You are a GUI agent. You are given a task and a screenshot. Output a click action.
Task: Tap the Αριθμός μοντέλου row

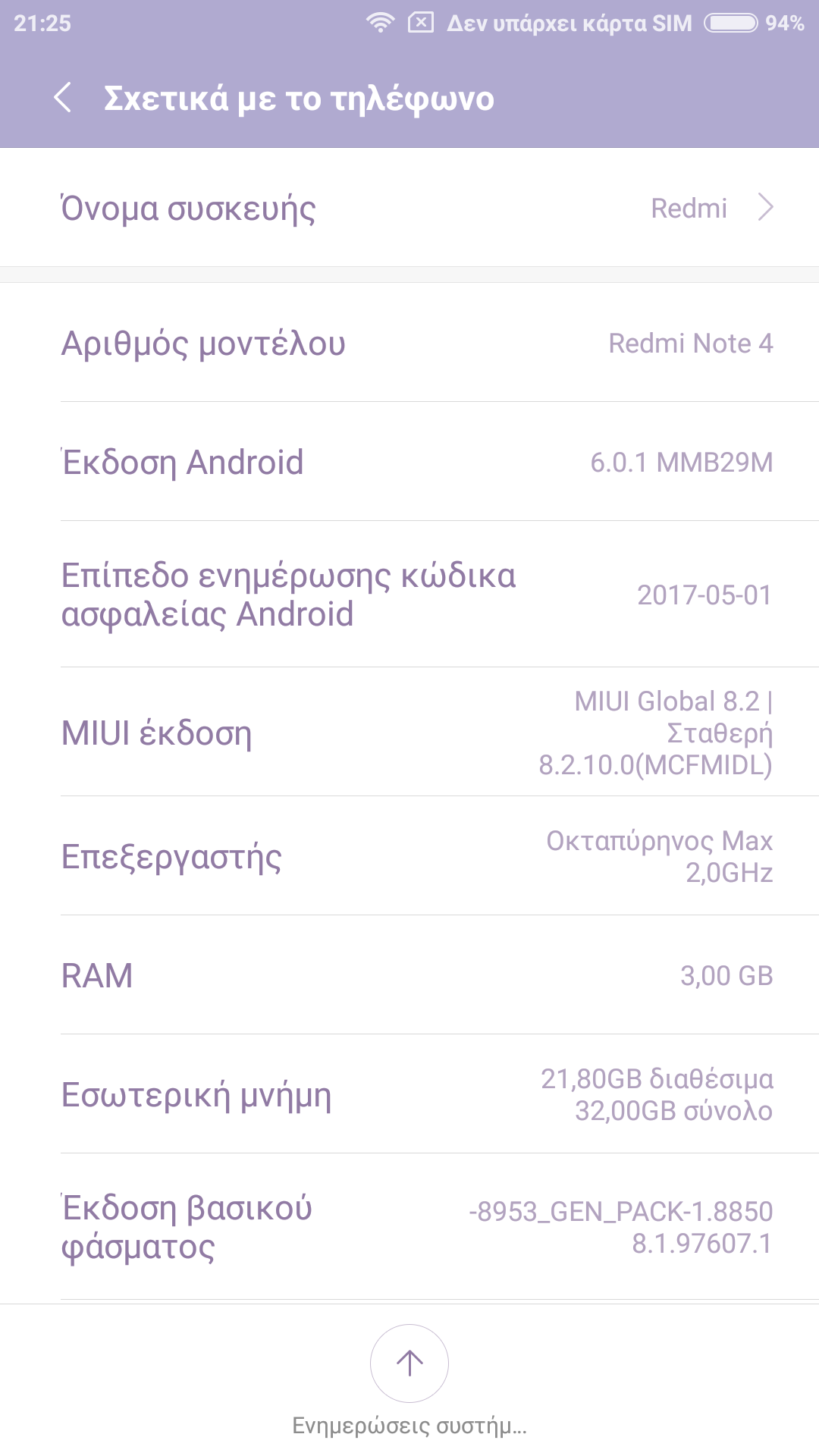pos(409,344)
